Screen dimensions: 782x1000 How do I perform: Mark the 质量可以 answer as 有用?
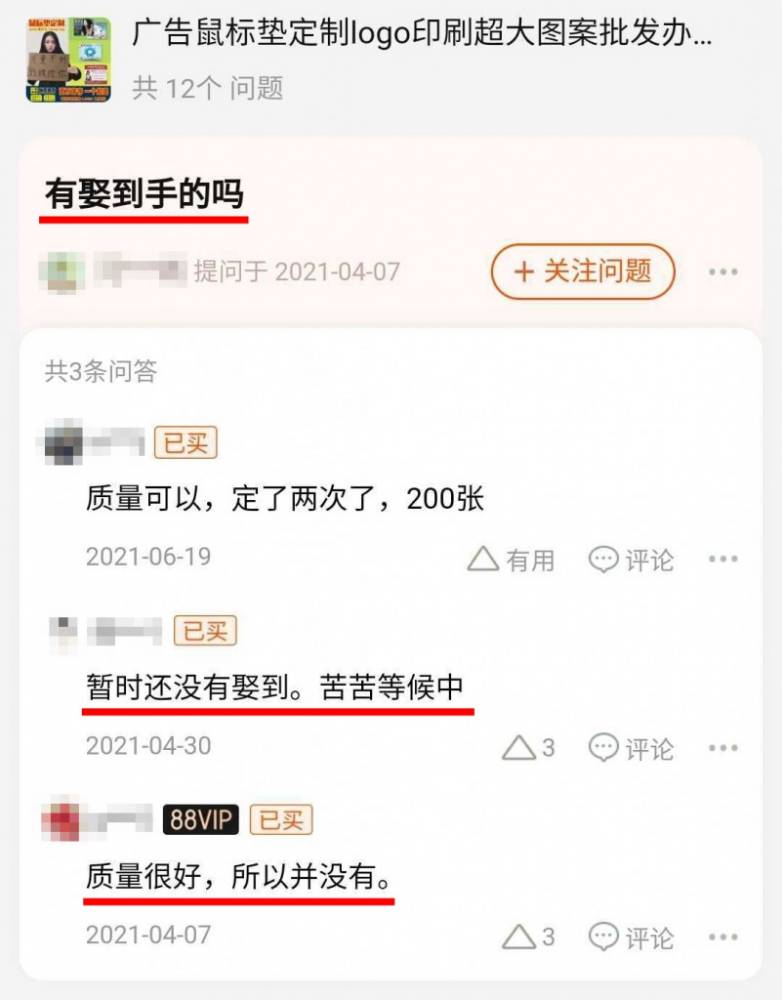pyautogui.click(x=511, y=560)
